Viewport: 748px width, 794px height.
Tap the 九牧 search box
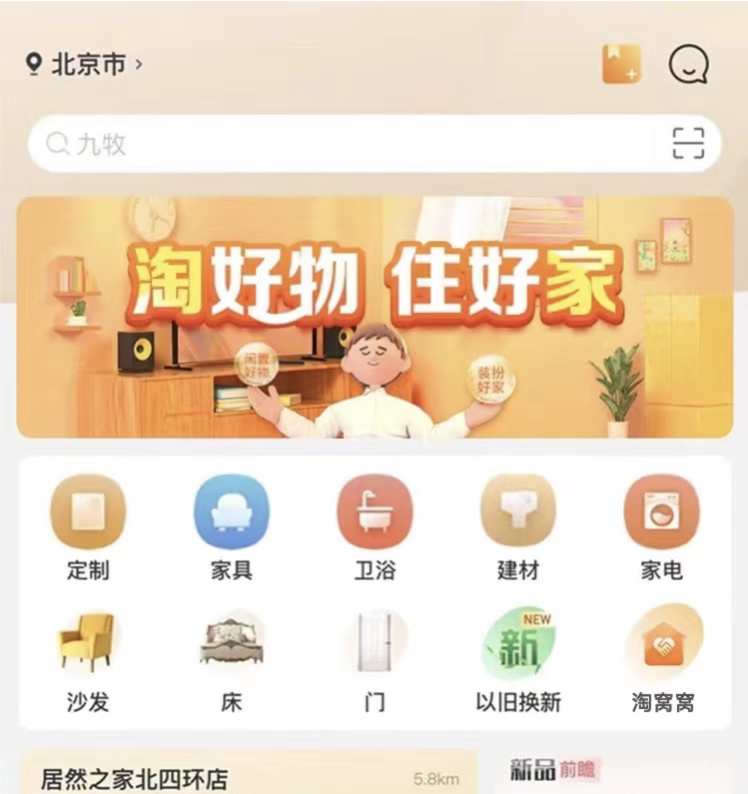340,144
